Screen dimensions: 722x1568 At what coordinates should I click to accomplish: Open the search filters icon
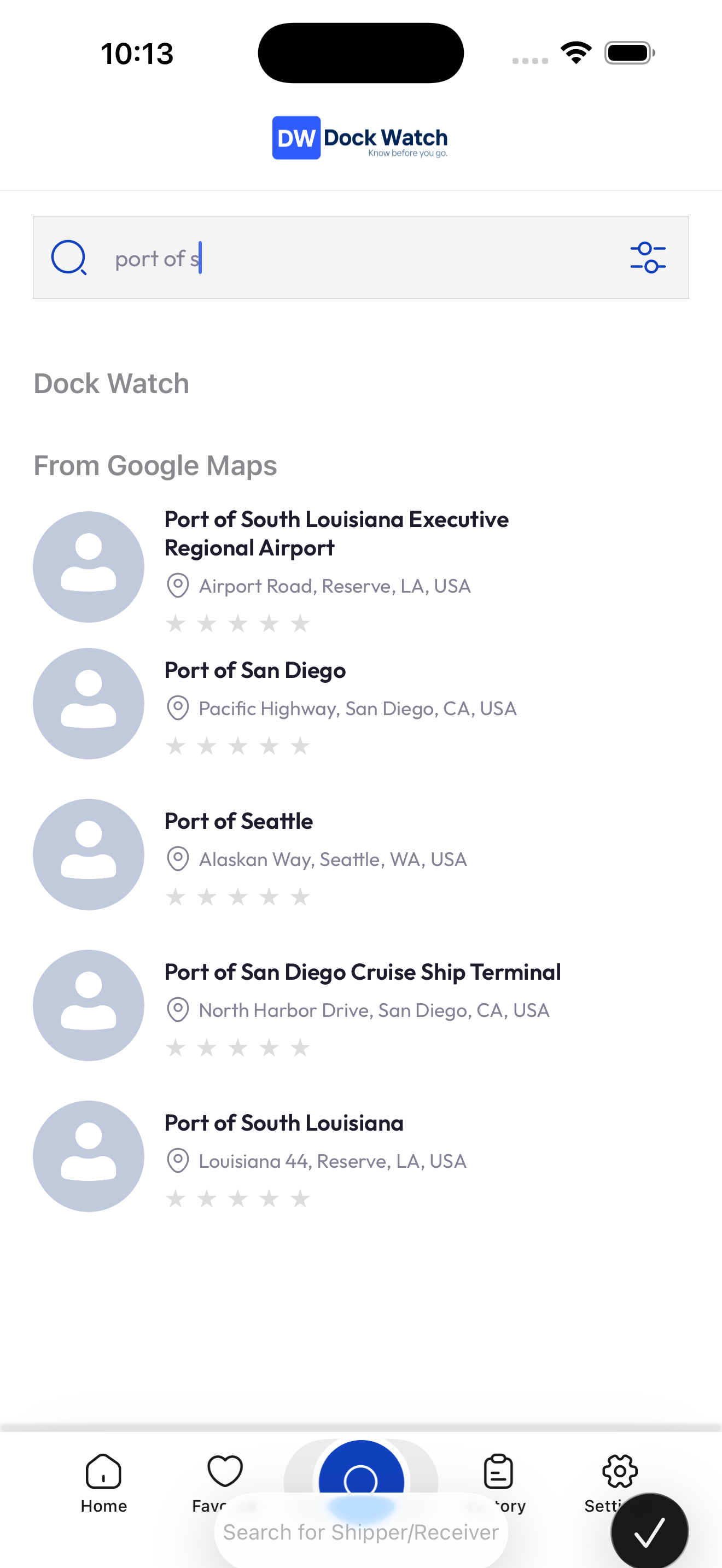pos(648,258)
